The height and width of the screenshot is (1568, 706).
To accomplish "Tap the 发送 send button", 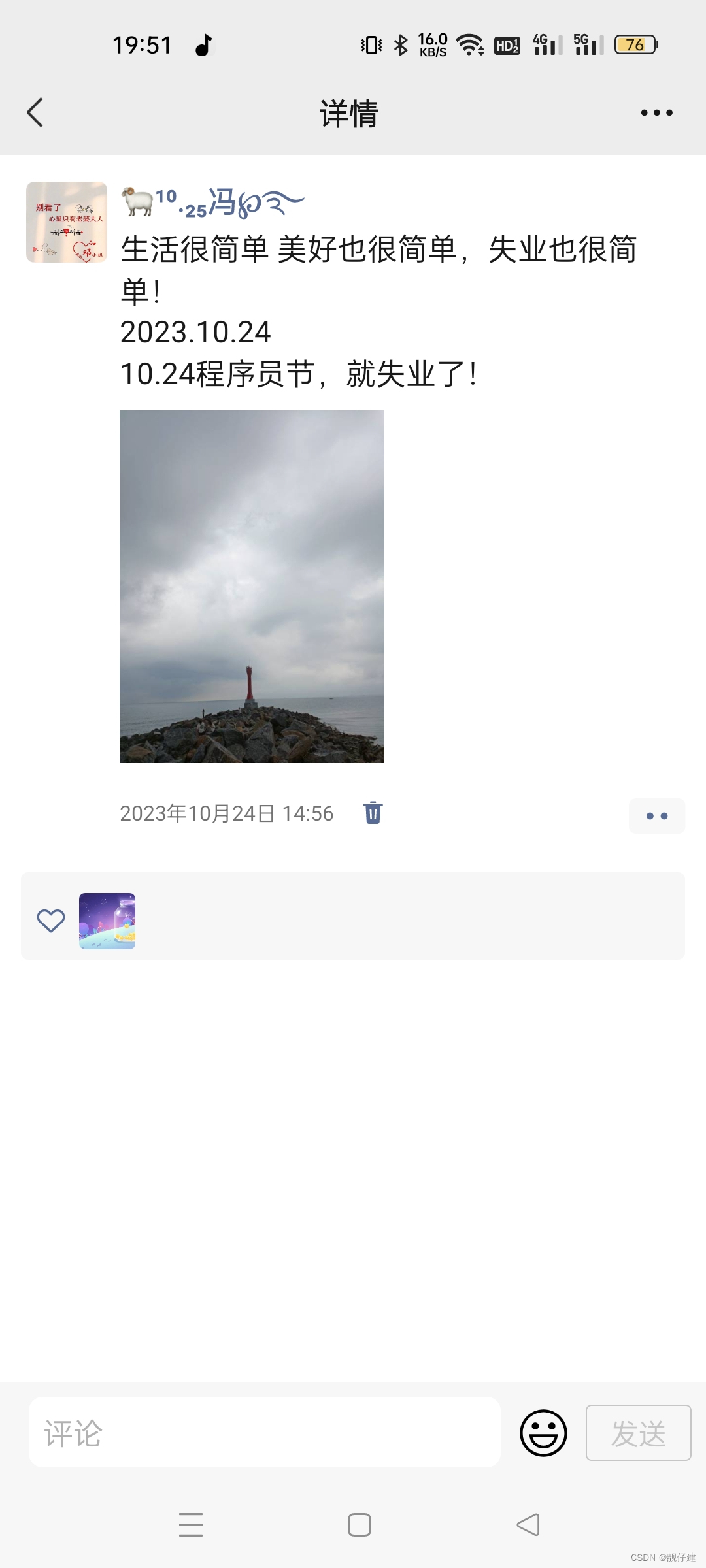I will (638, 1432).
